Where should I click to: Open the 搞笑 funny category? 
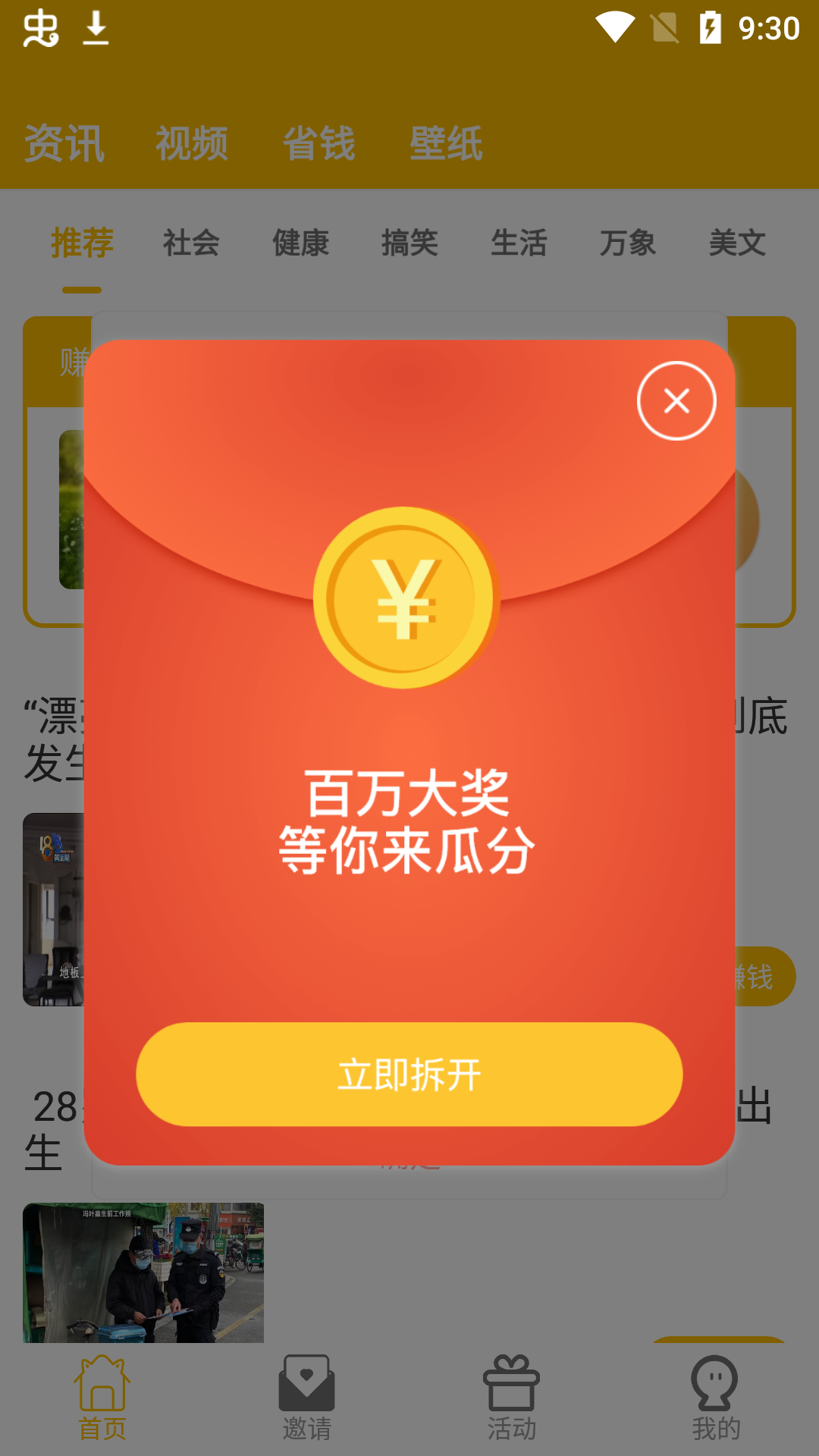[x=410, y=244]
